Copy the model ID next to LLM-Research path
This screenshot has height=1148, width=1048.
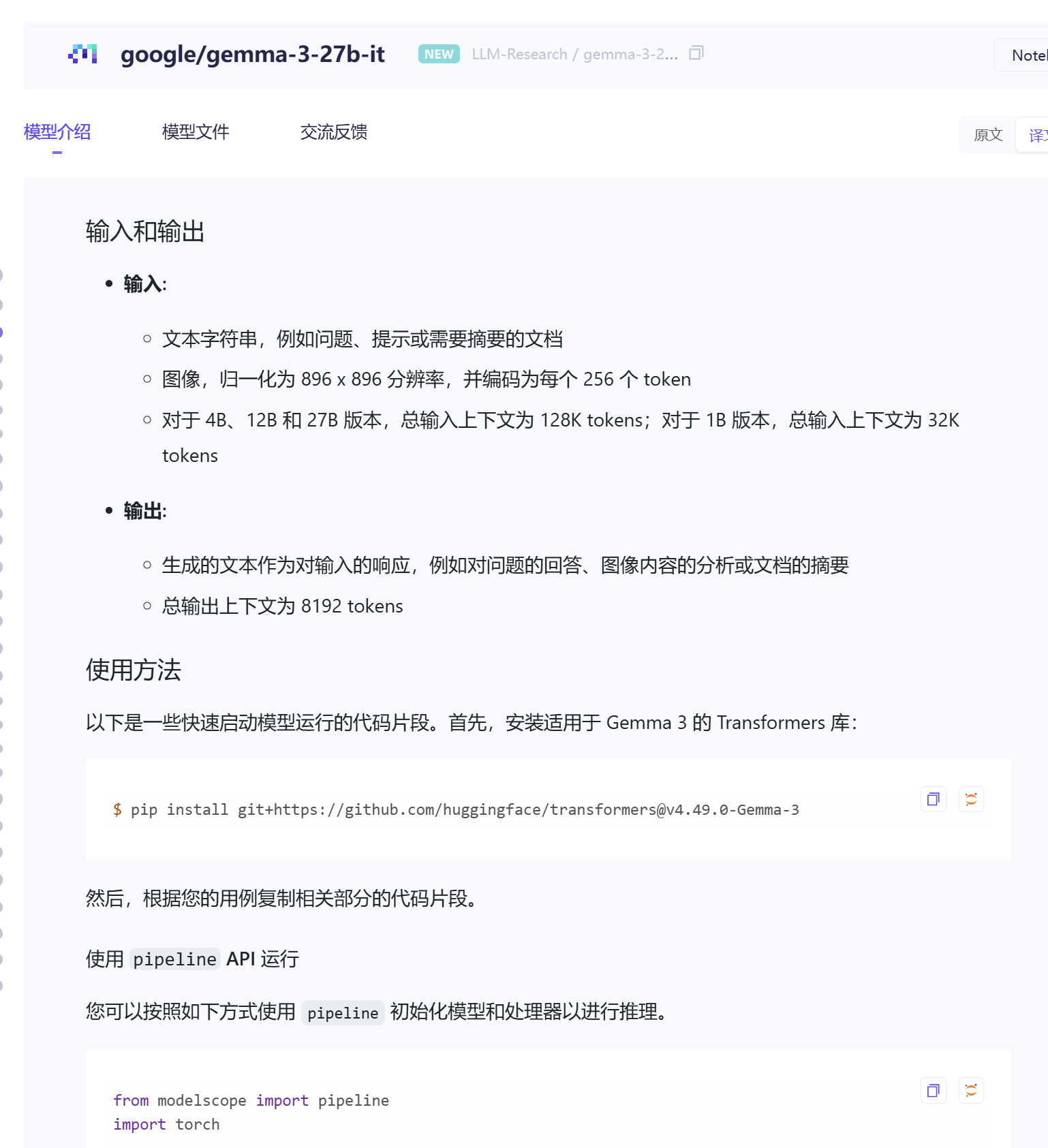pyautogui.click(x=696, y=53)
